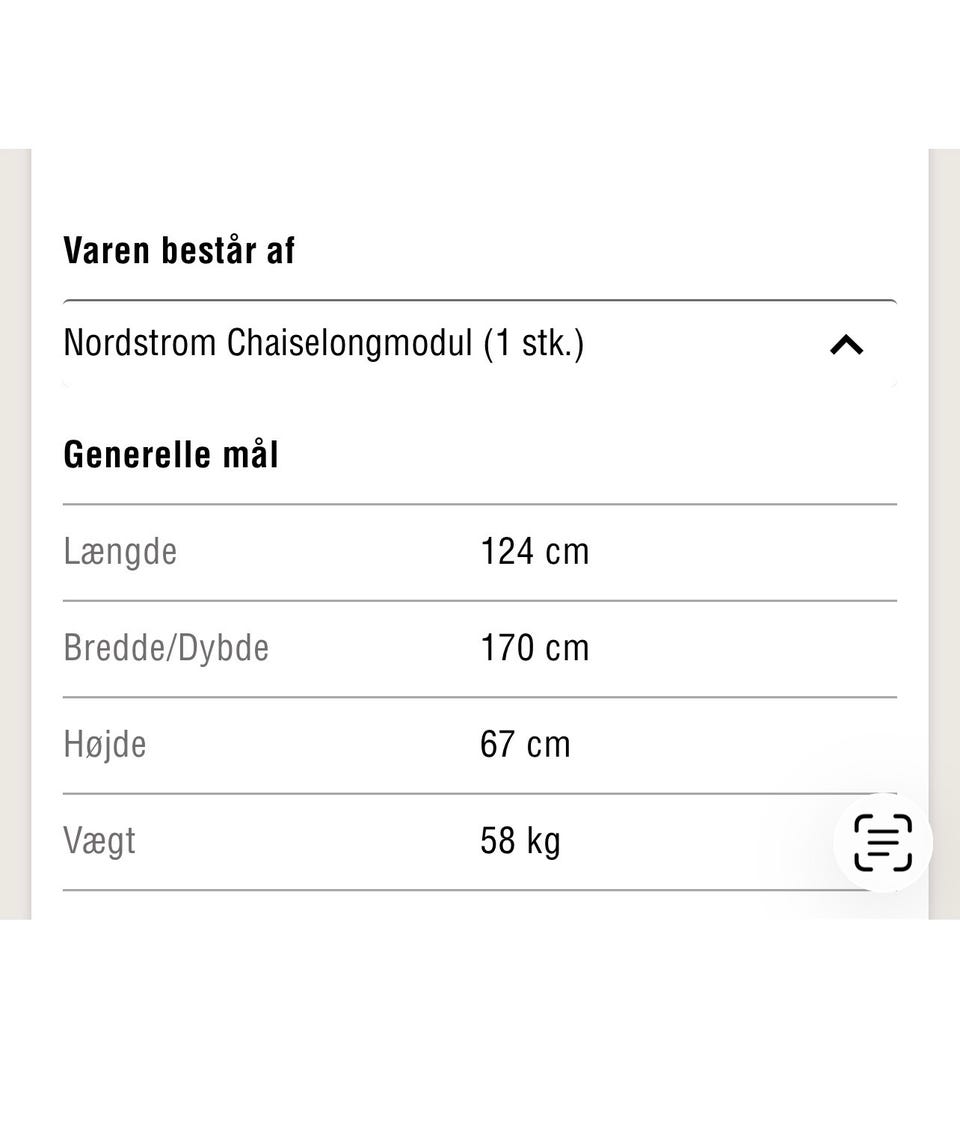This screenshot has width=960, height=1147.
Task: Click the label Vægt
Action: click(x=99, y=841)
